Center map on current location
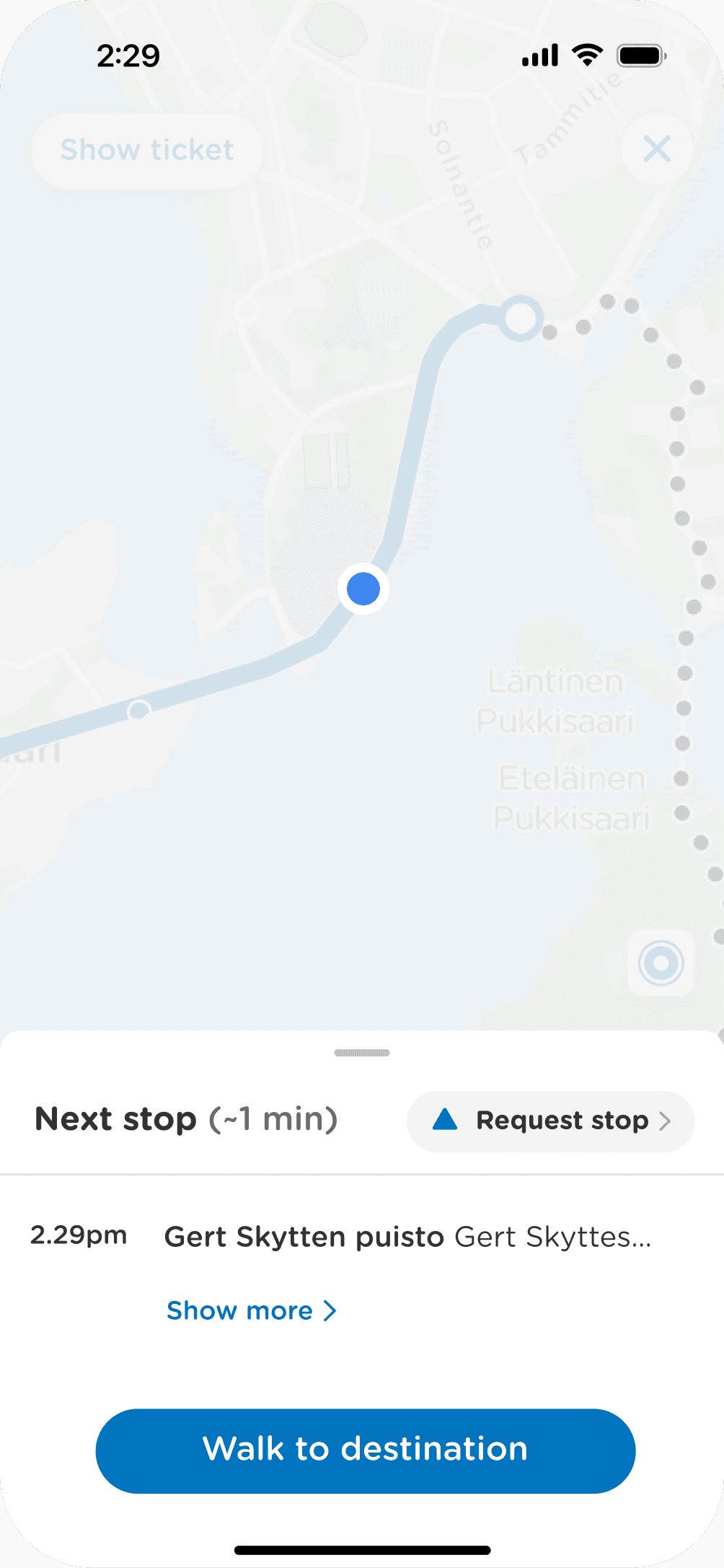724x1568 pixels. click(x=661, y=963)
